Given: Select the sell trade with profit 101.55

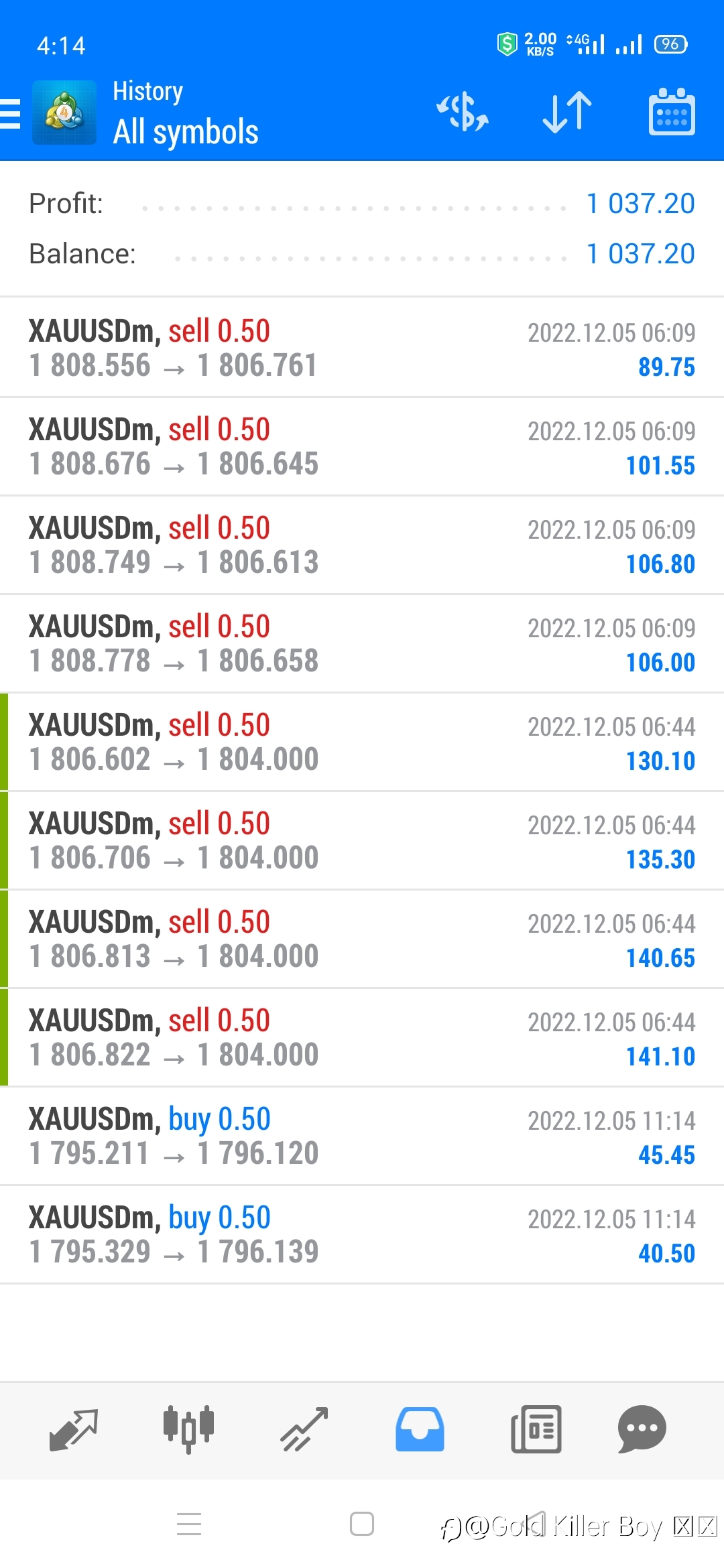Looking at the screenshot, I should (x=362, y=446).
